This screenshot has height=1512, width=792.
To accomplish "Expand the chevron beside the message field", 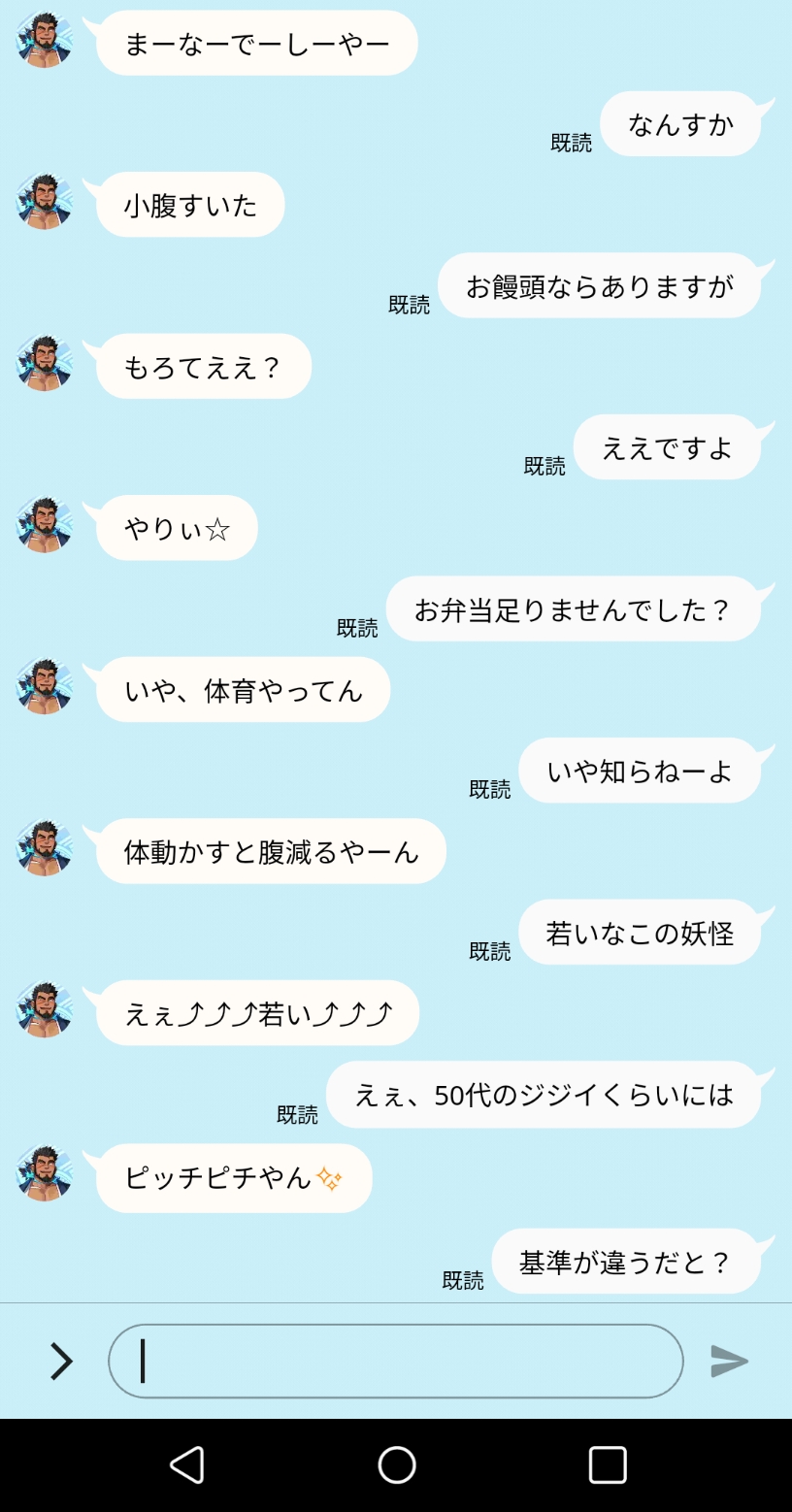I will pyautogui.click(x=61, y=1361).
